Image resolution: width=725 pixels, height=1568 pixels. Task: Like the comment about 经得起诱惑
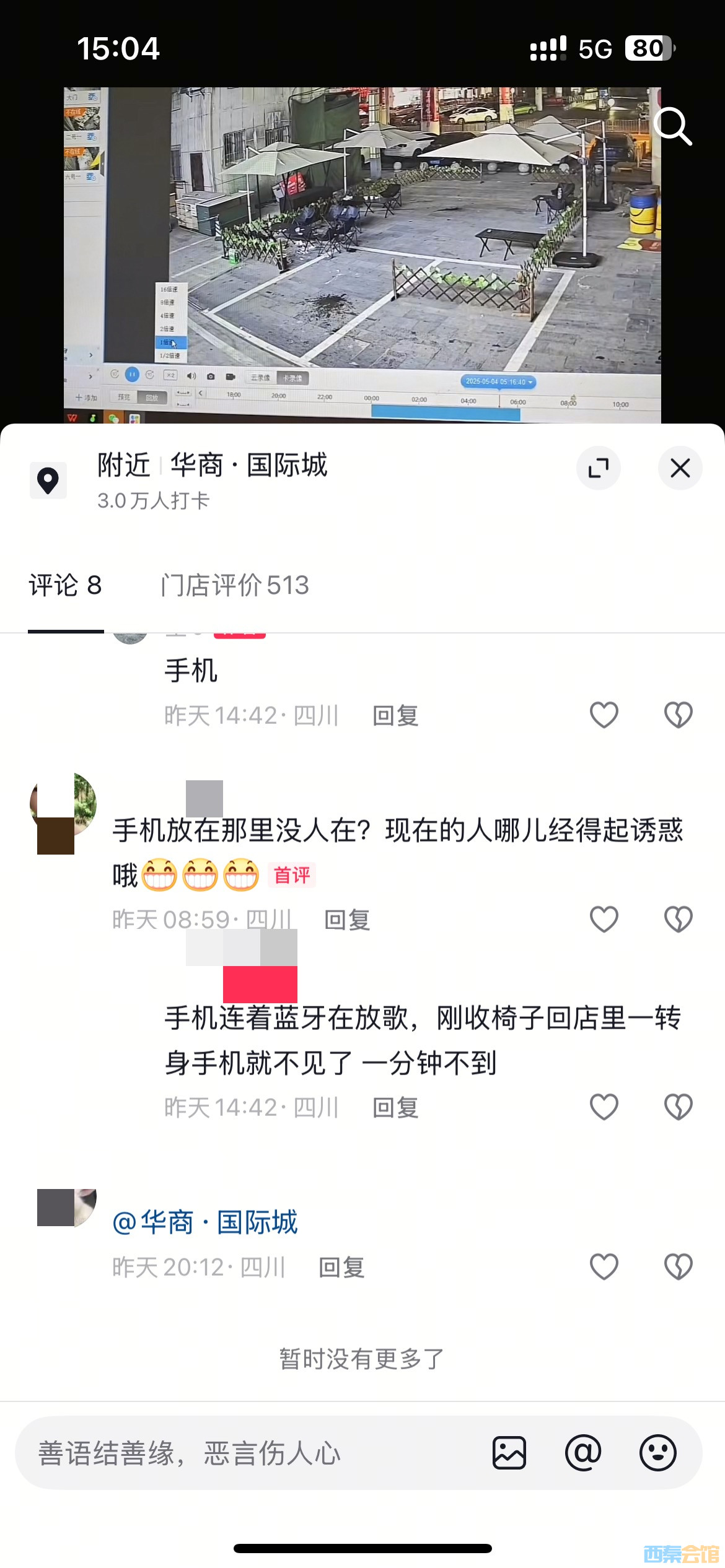tap(604, 919)
